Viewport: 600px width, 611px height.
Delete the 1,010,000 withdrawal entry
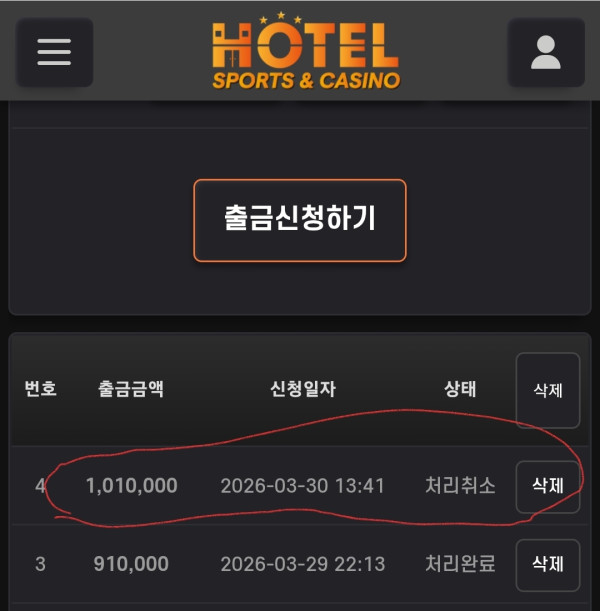point(547,486)
